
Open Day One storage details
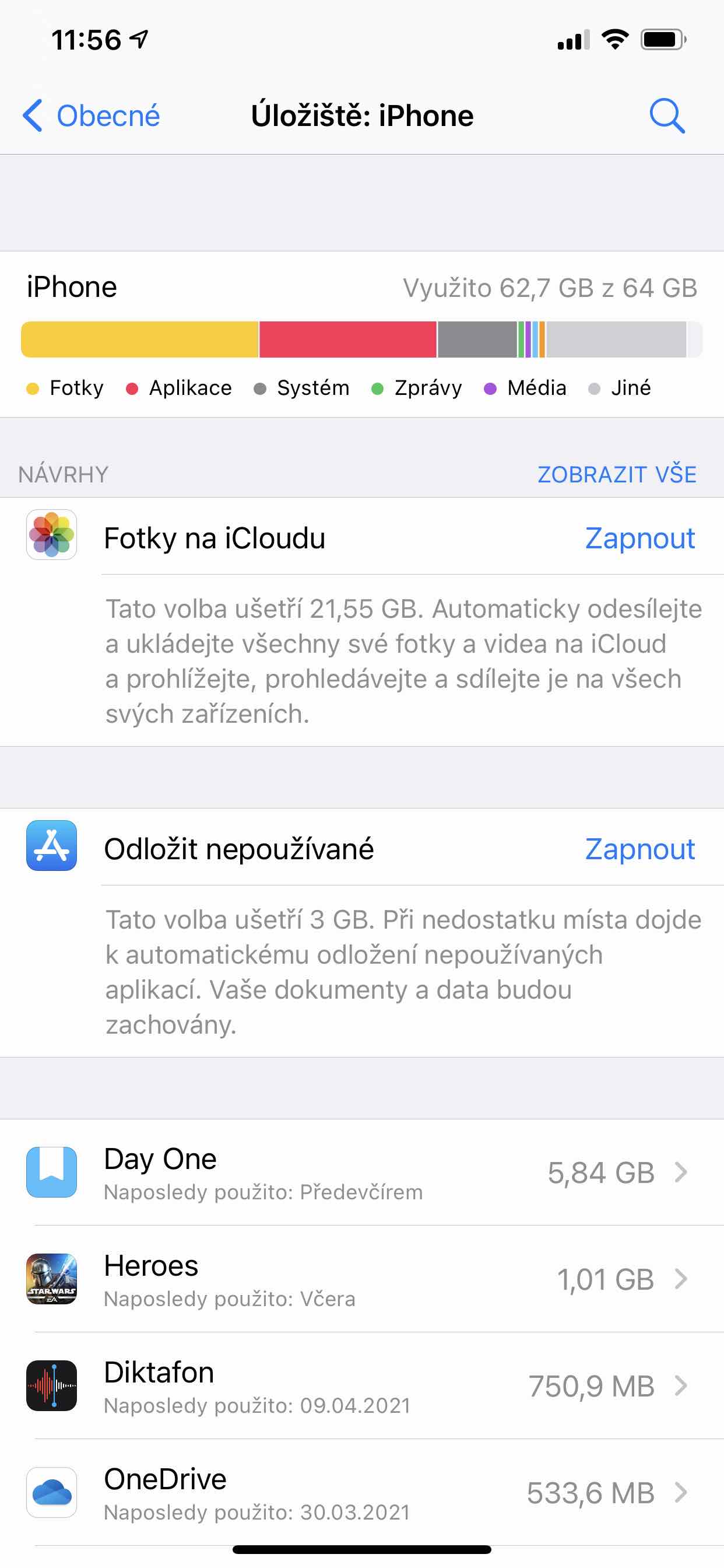tap(362, 1172)
